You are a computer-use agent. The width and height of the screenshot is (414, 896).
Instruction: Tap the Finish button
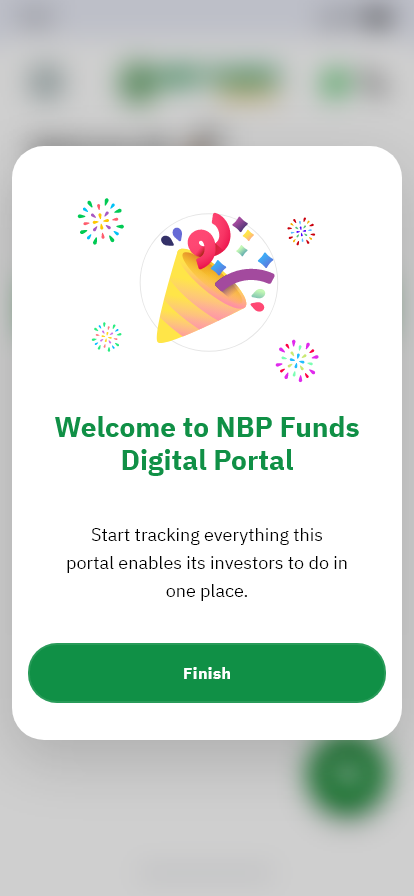click(x=207, y=673)
